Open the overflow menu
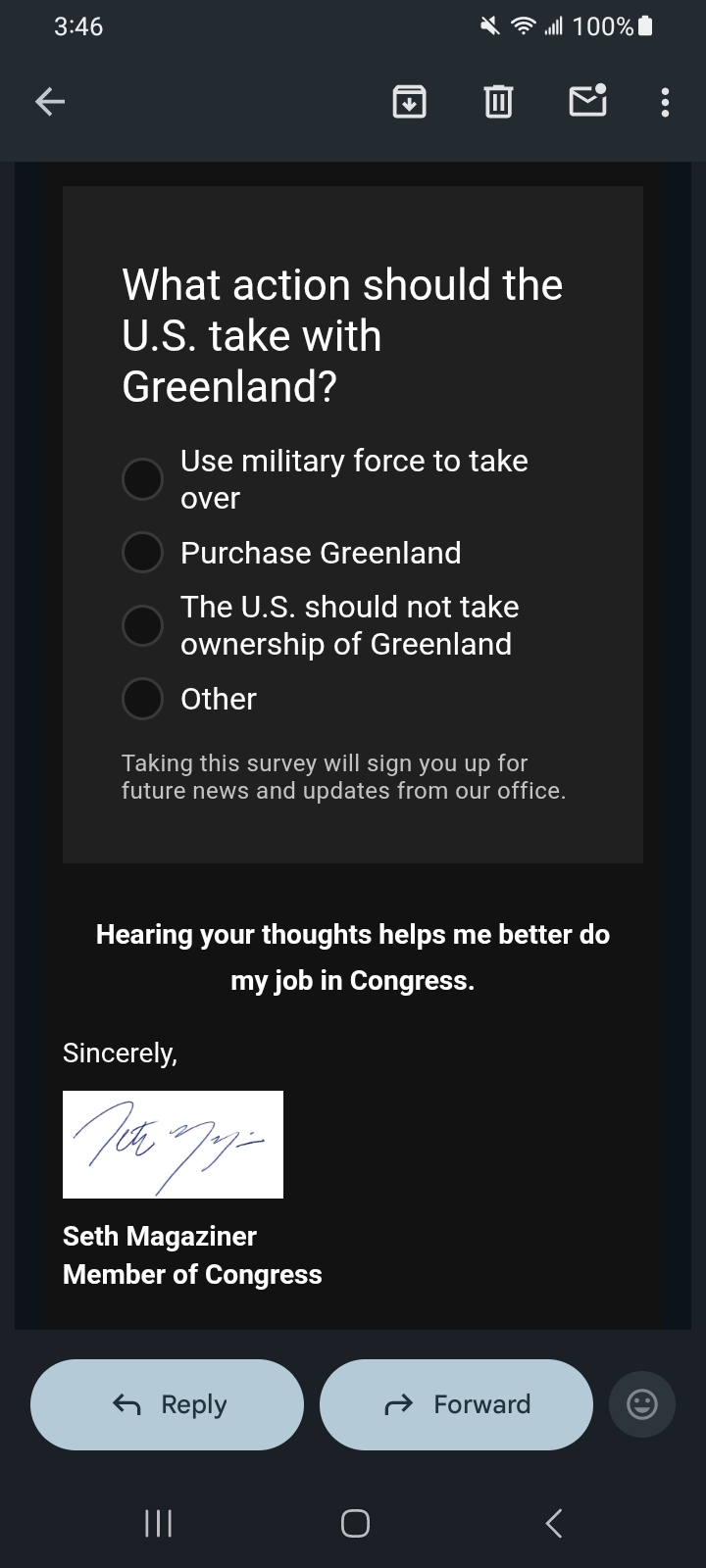The height and width of the screenshot is (1568, 706). pyautogui.click(x=666, y=101)
